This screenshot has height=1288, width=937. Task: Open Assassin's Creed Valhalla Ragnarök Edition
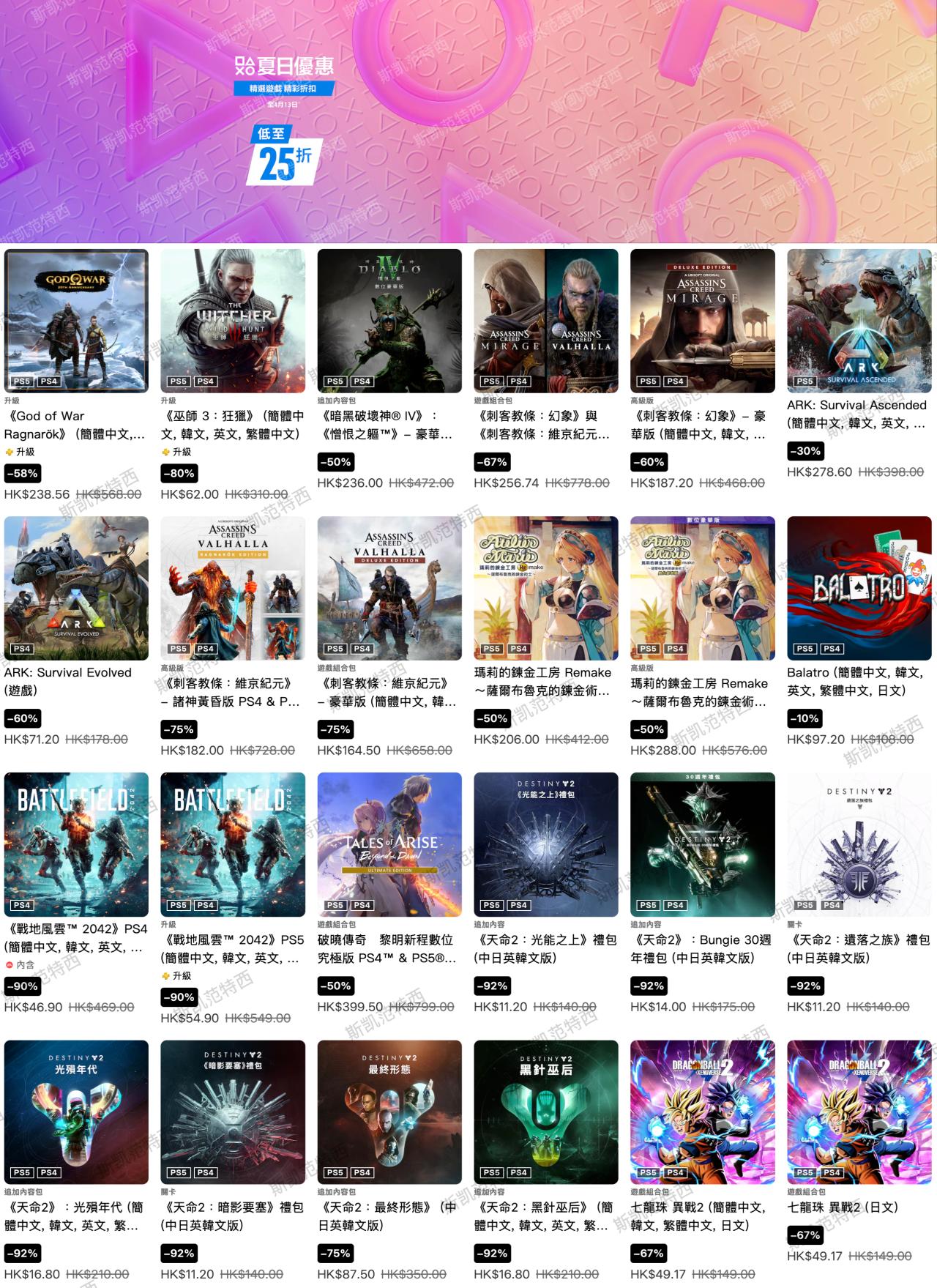tap(233, 588)
